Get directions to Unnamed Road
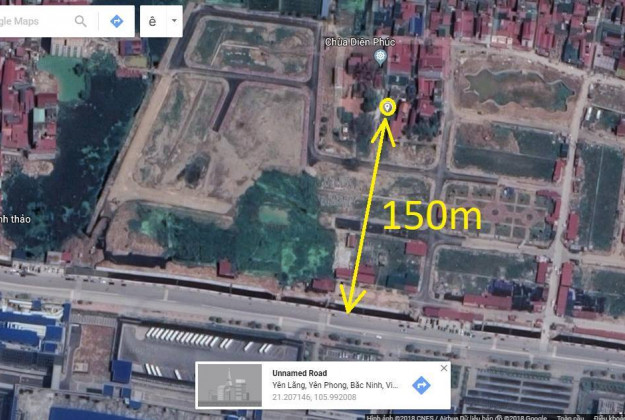The width and height of the screenshot is (625, 420). pyautogui.click(x=422, y=385)
